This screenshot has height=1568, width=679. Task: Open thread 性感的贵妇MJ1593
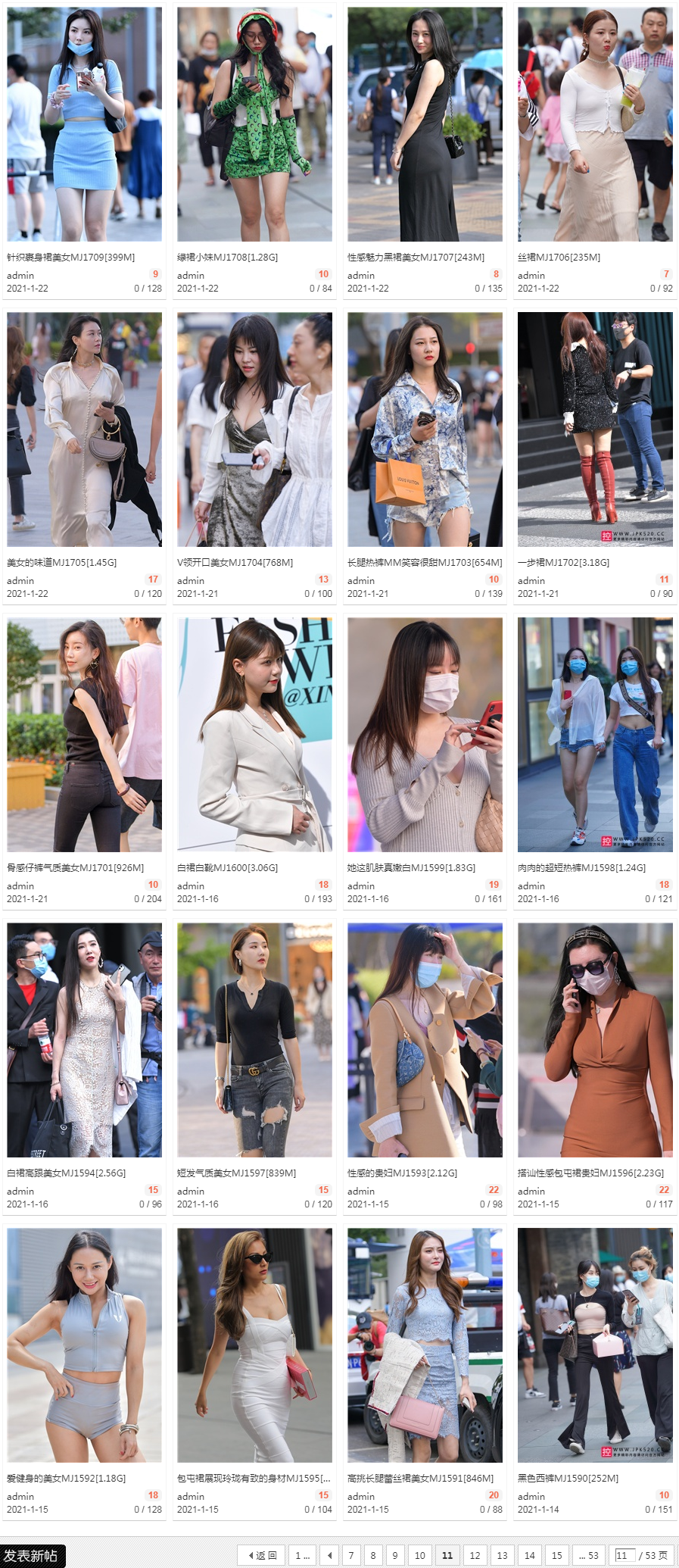pyautogui.click(x=402, y=1173)
